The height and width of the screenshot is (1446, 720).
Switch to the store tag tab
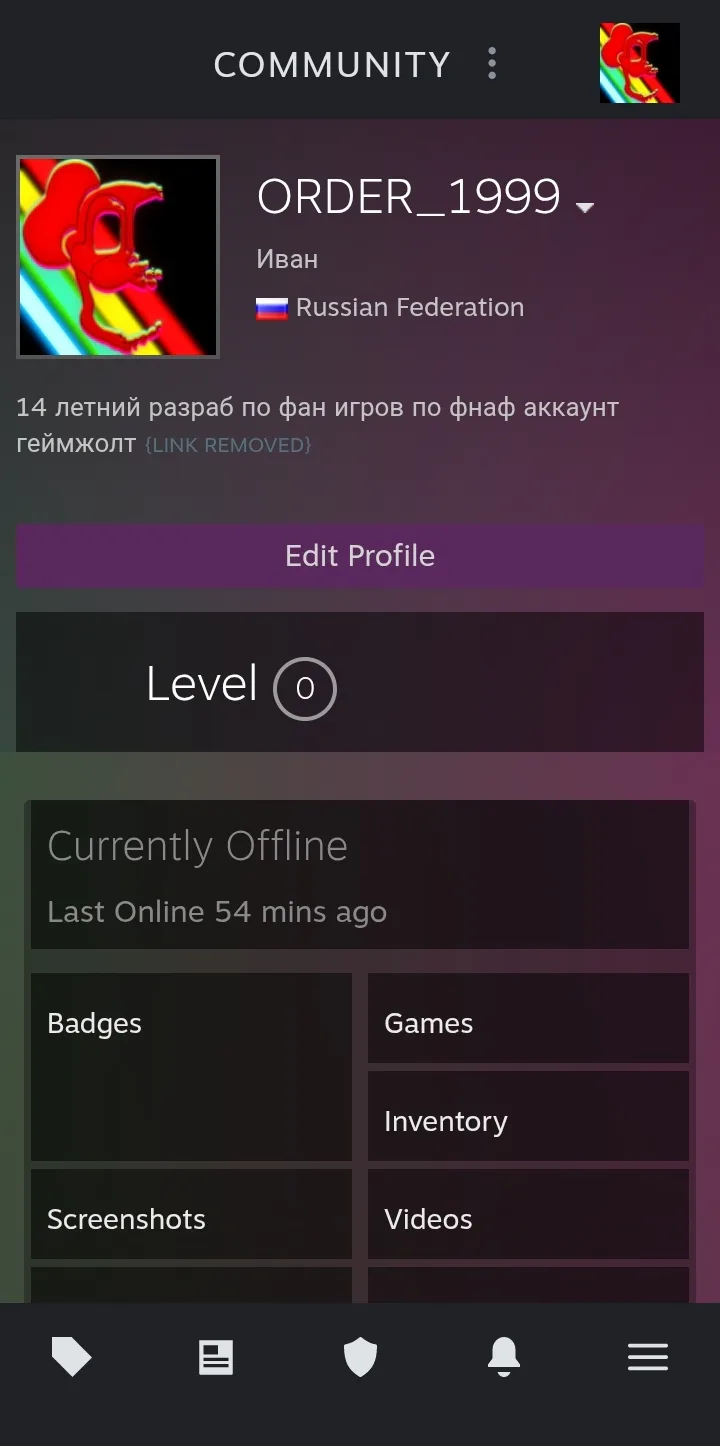point(72,1357)
